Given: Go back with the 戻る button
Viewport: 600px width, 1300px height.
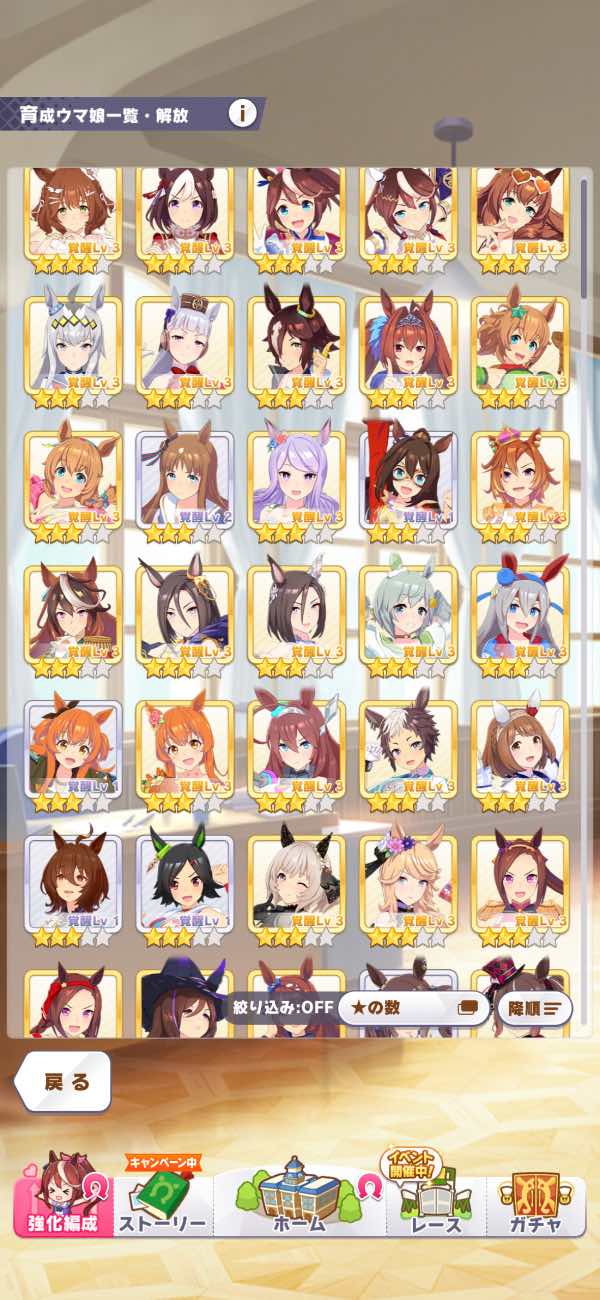Looking at the screenshot, I should click(x=64, y=1082).
